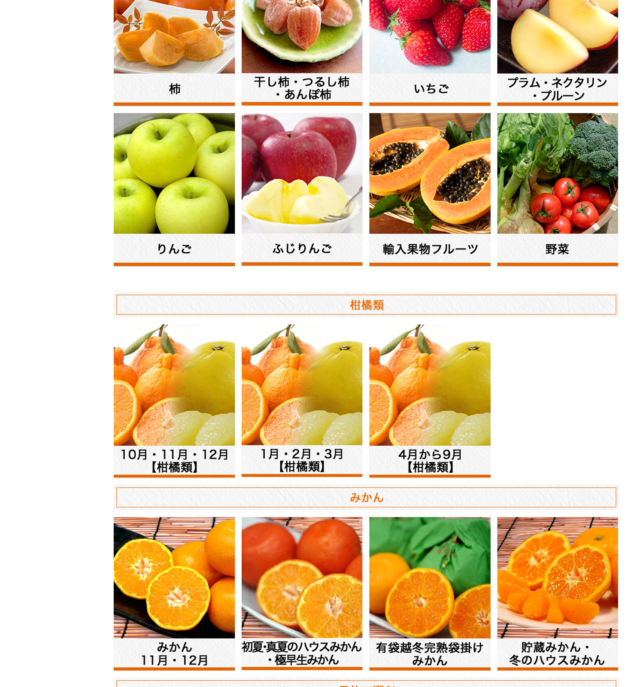Open 1月・2月・3月 柑橘類 tile

point(301,400)
